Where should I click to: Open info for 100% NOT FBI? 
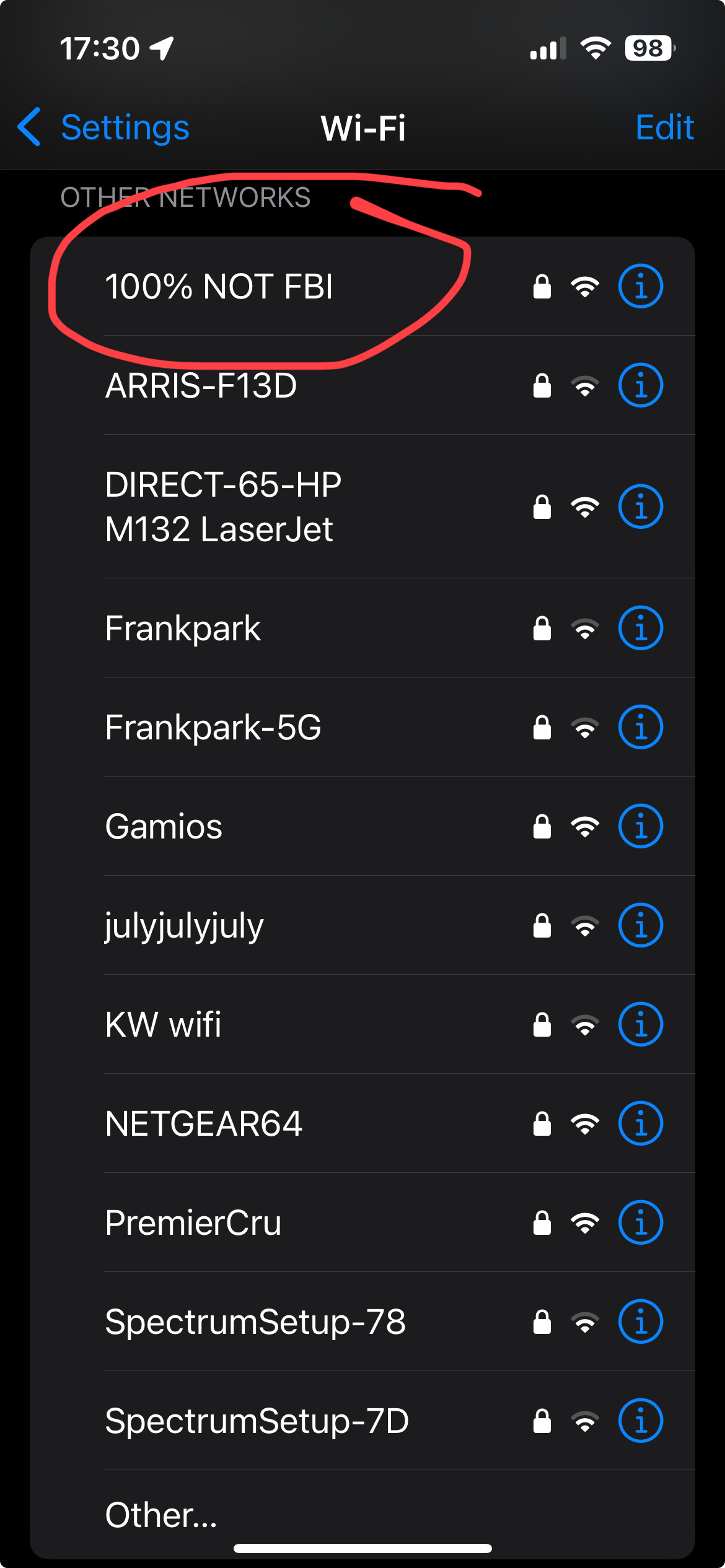tap(641, 286)
